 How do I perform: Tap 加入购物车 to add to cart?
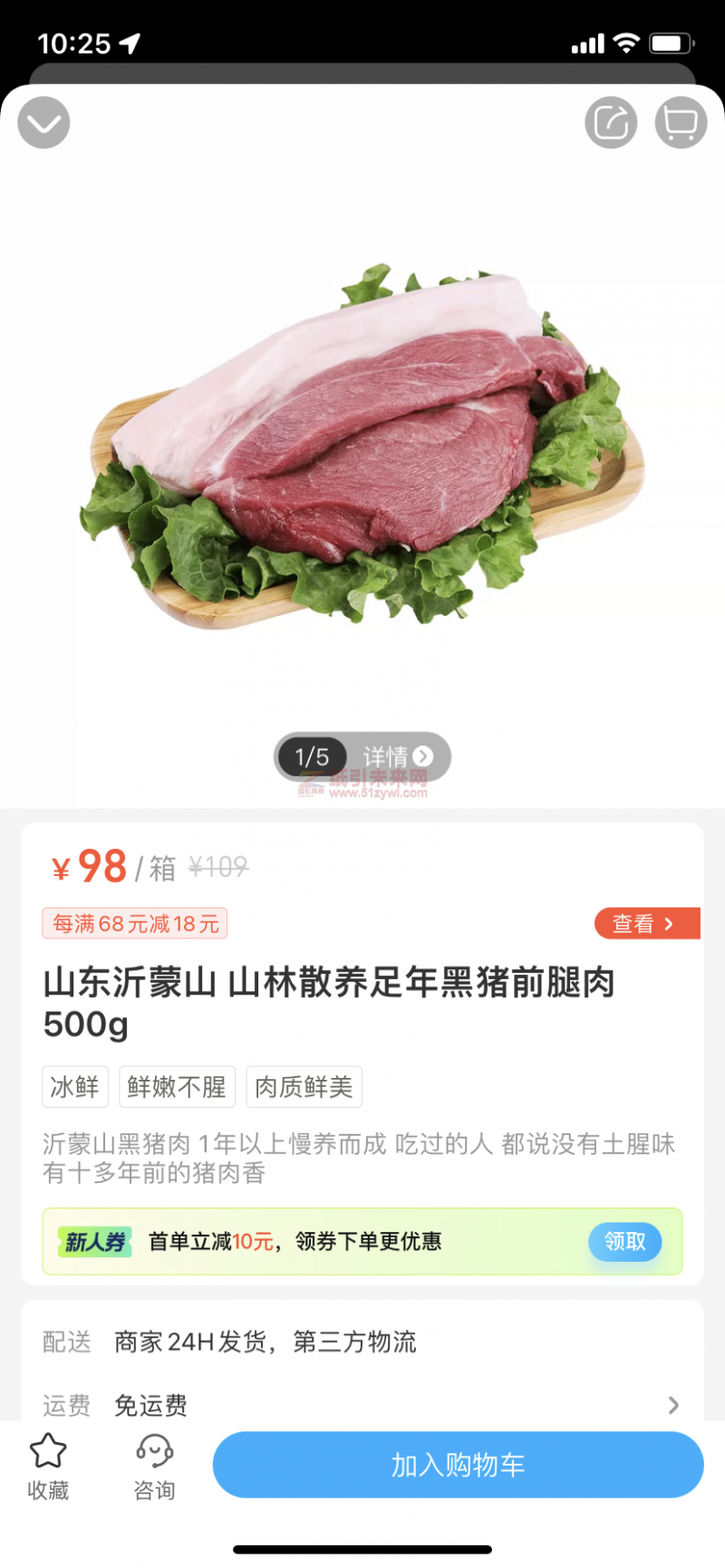tap(458, 1465)
